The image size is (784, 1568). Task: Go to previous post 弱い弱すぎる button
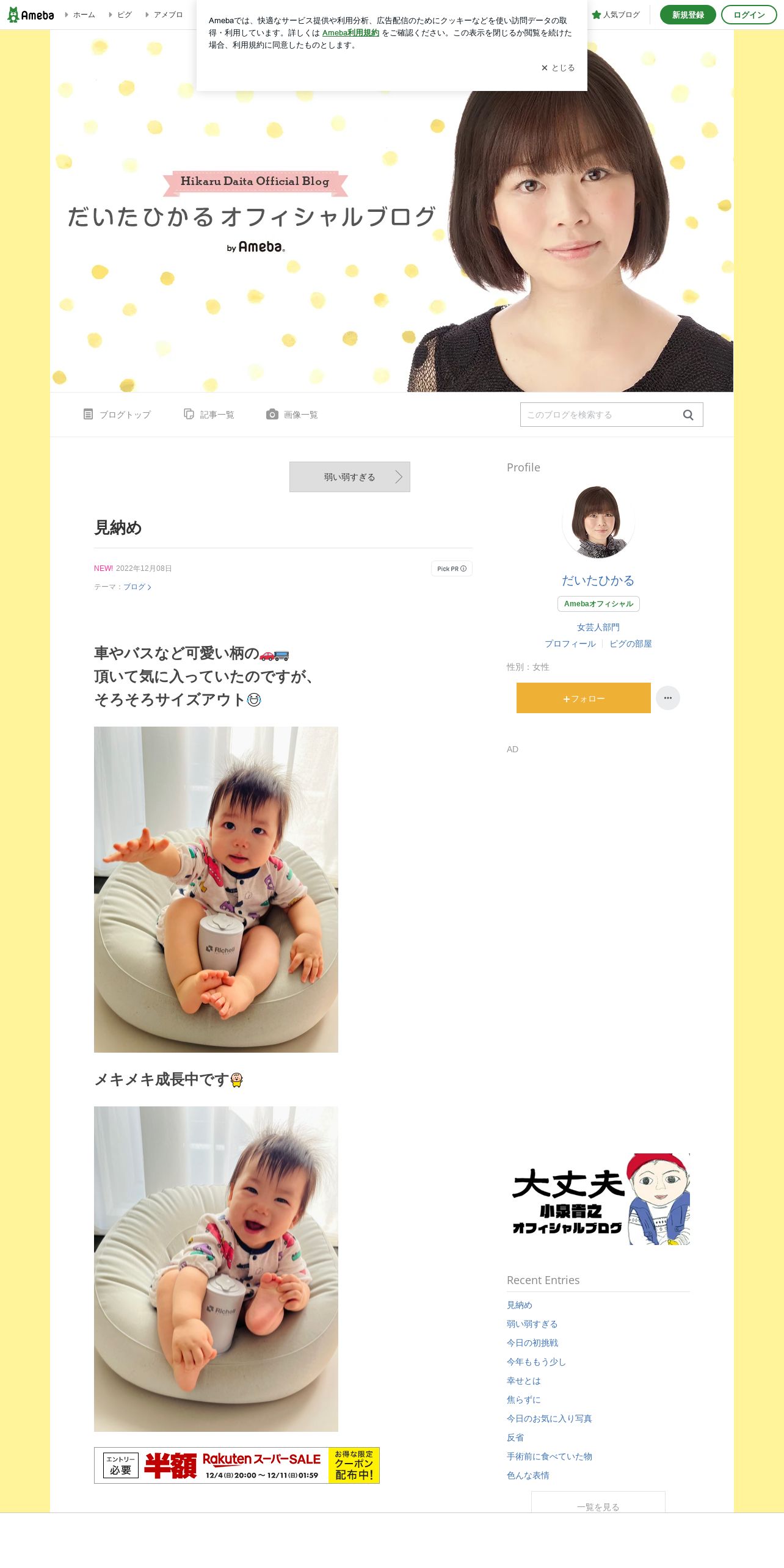[350, 477]
